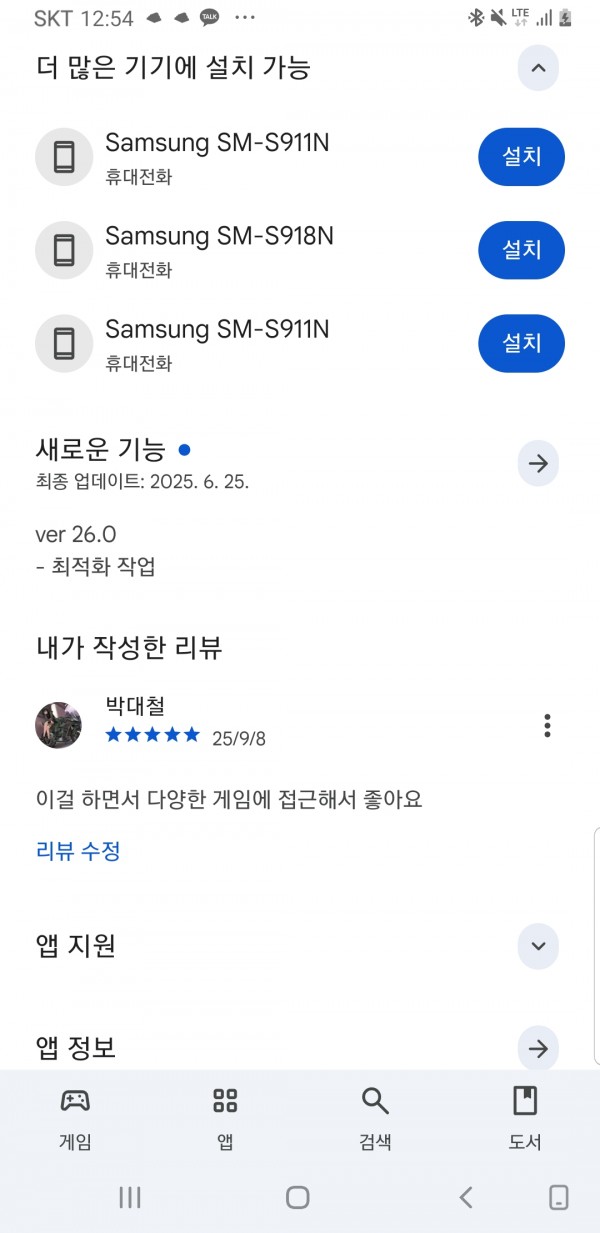
Task: Open 앱 정보 arrow
Action: [x=538, y=1048]
